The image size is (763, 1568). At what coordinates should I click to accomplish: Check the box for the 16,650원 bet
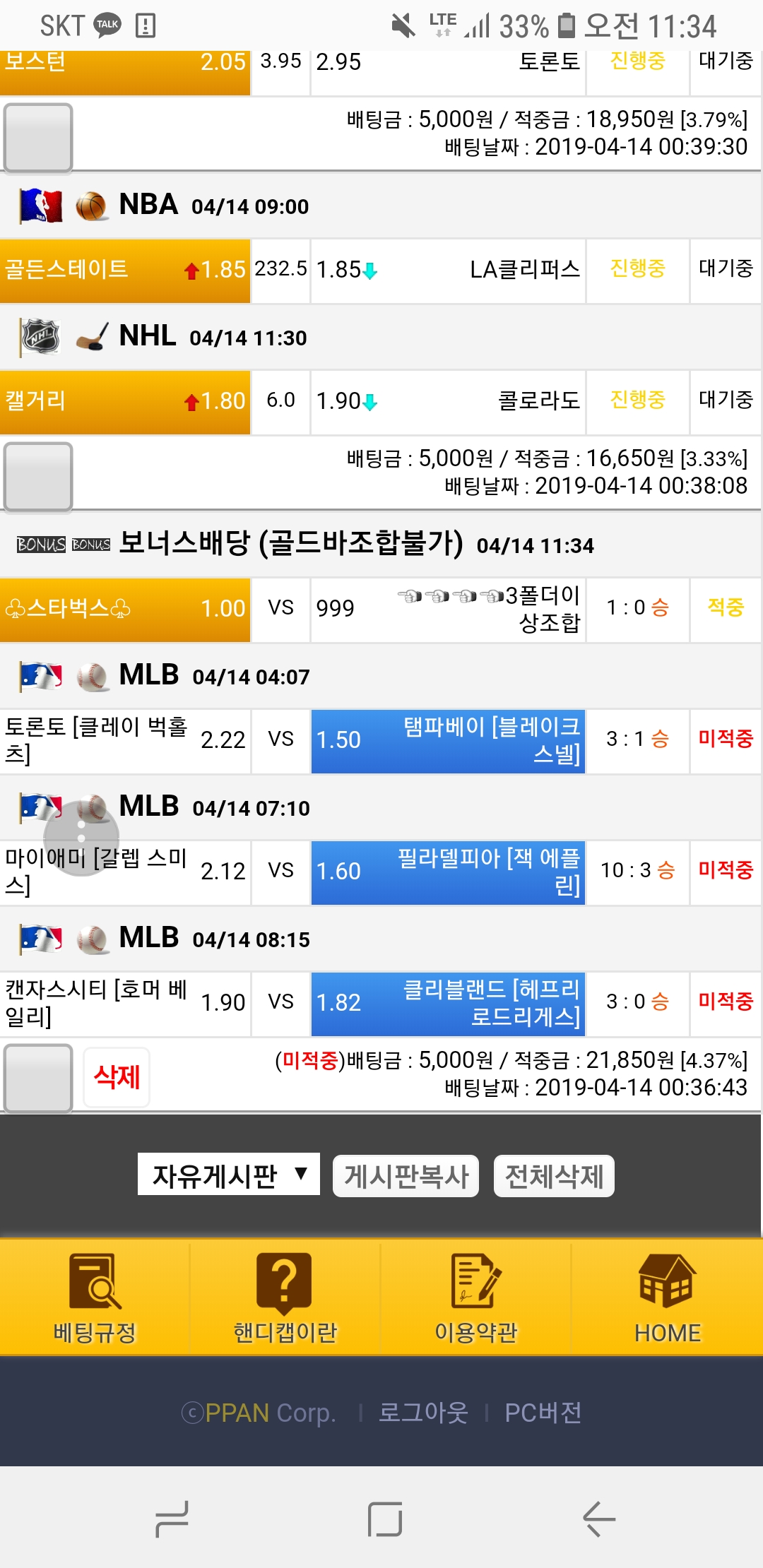(x=38, y=477)
